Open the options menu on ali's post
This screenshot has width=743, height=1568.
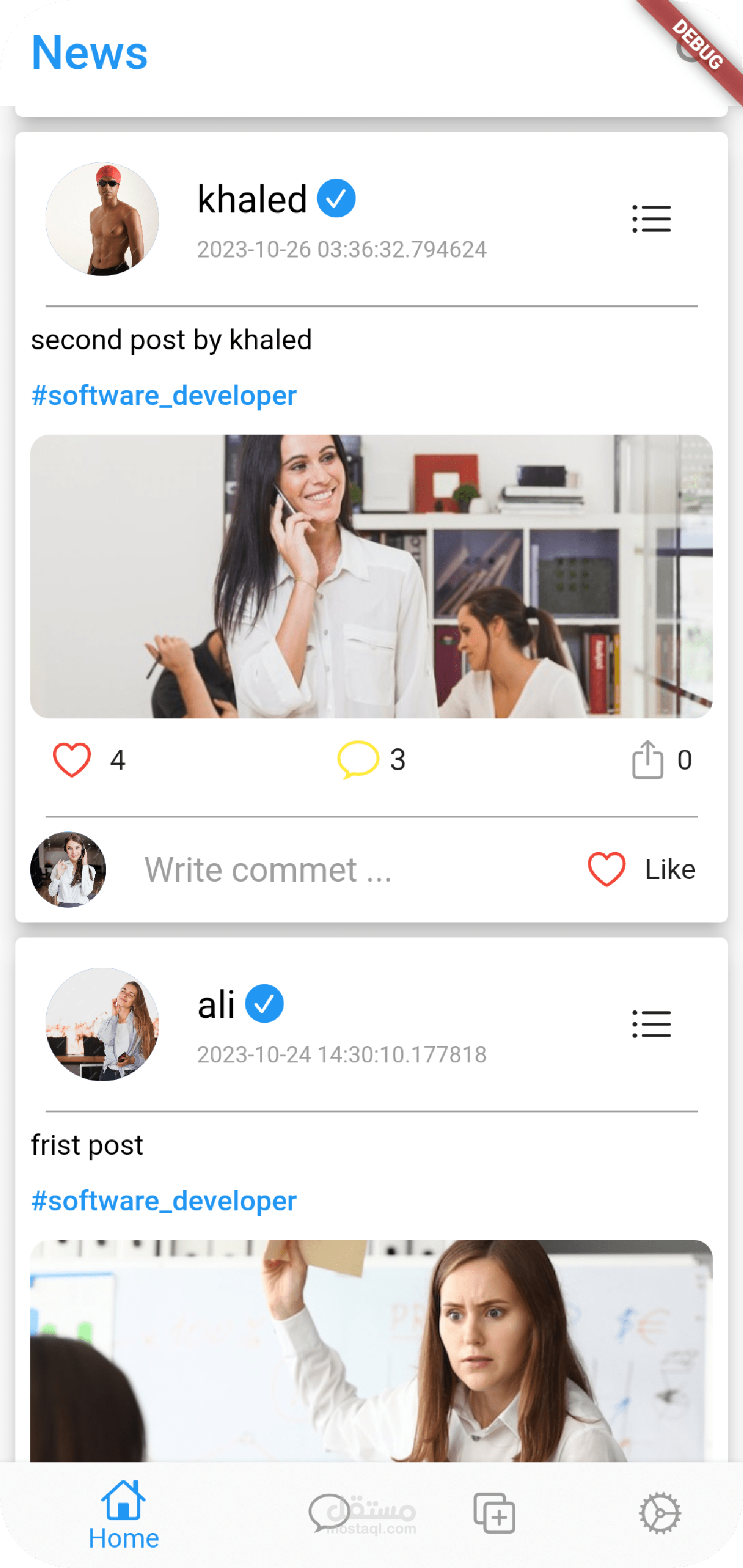[651, 1024]
